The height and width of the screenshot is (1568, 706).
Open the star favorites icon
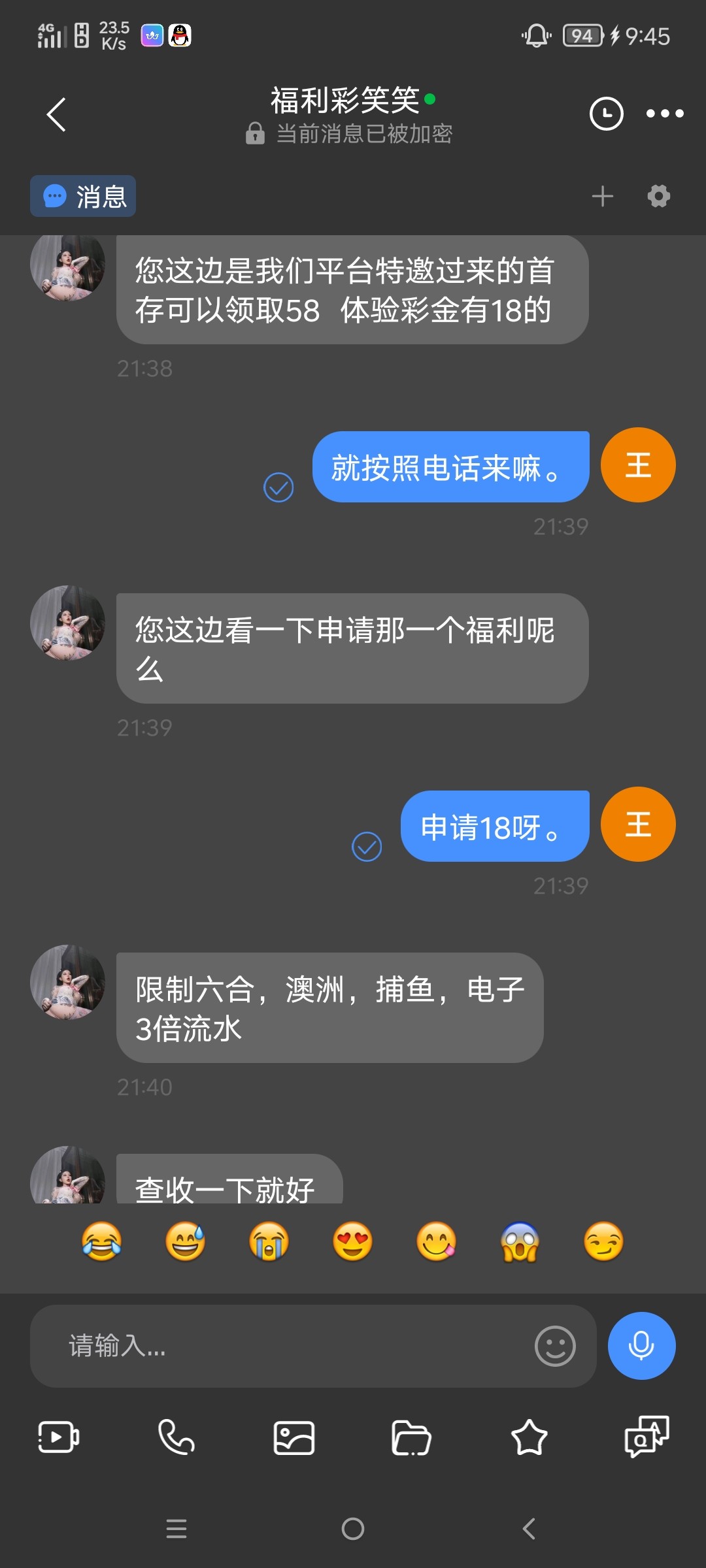click(529, 1437)
